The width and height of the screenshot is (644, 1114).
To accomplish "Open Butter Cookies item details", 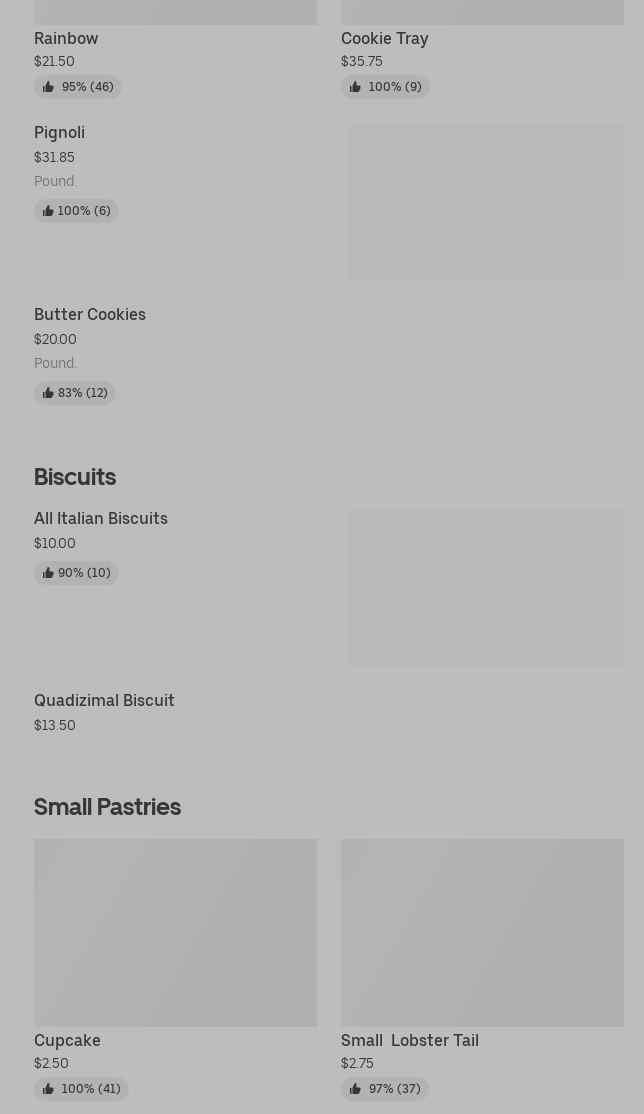I will tap(90, 315).
